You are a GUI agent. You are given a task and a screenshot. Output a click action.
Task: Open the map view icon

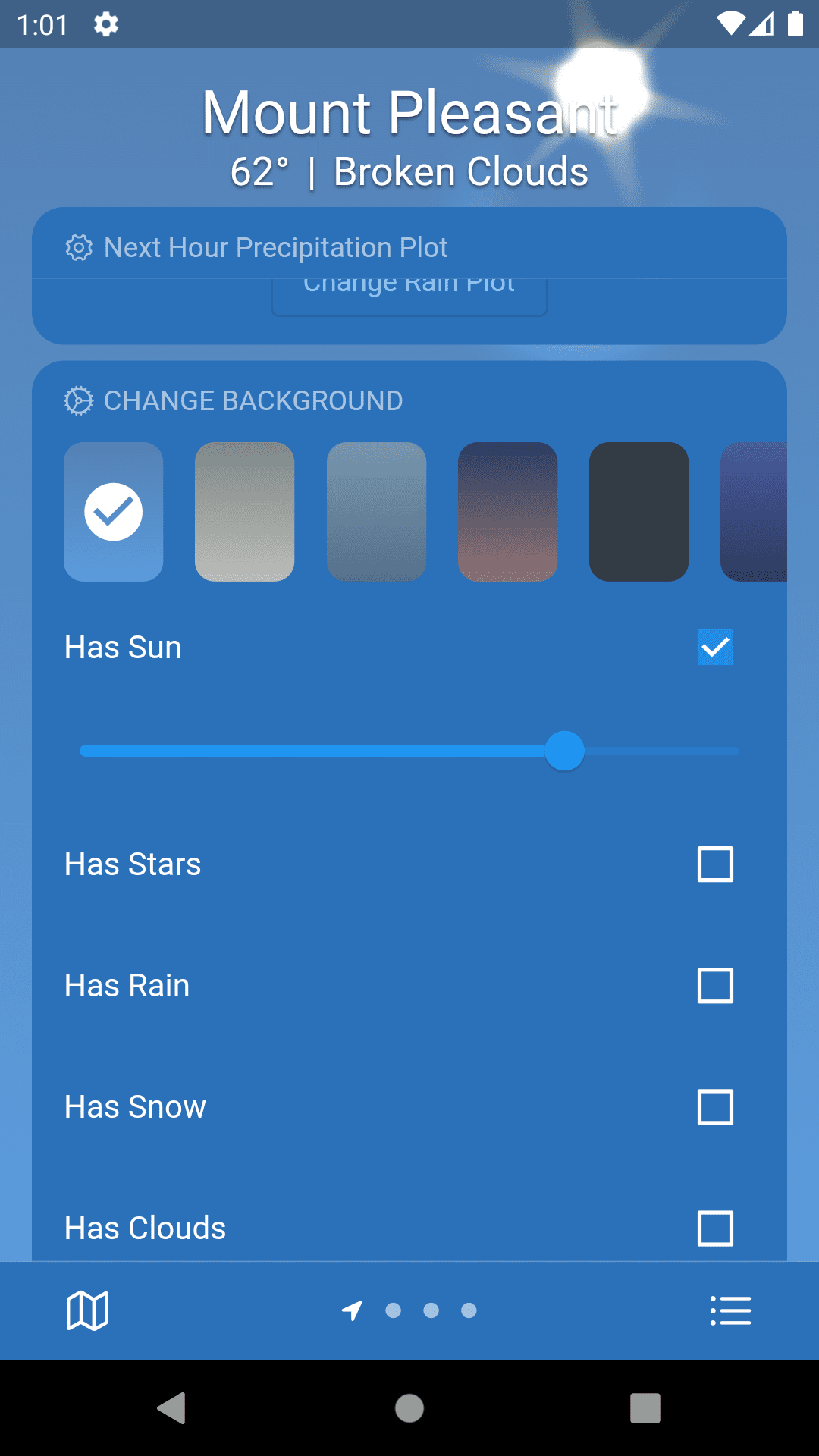click(x=88, y=1310)
